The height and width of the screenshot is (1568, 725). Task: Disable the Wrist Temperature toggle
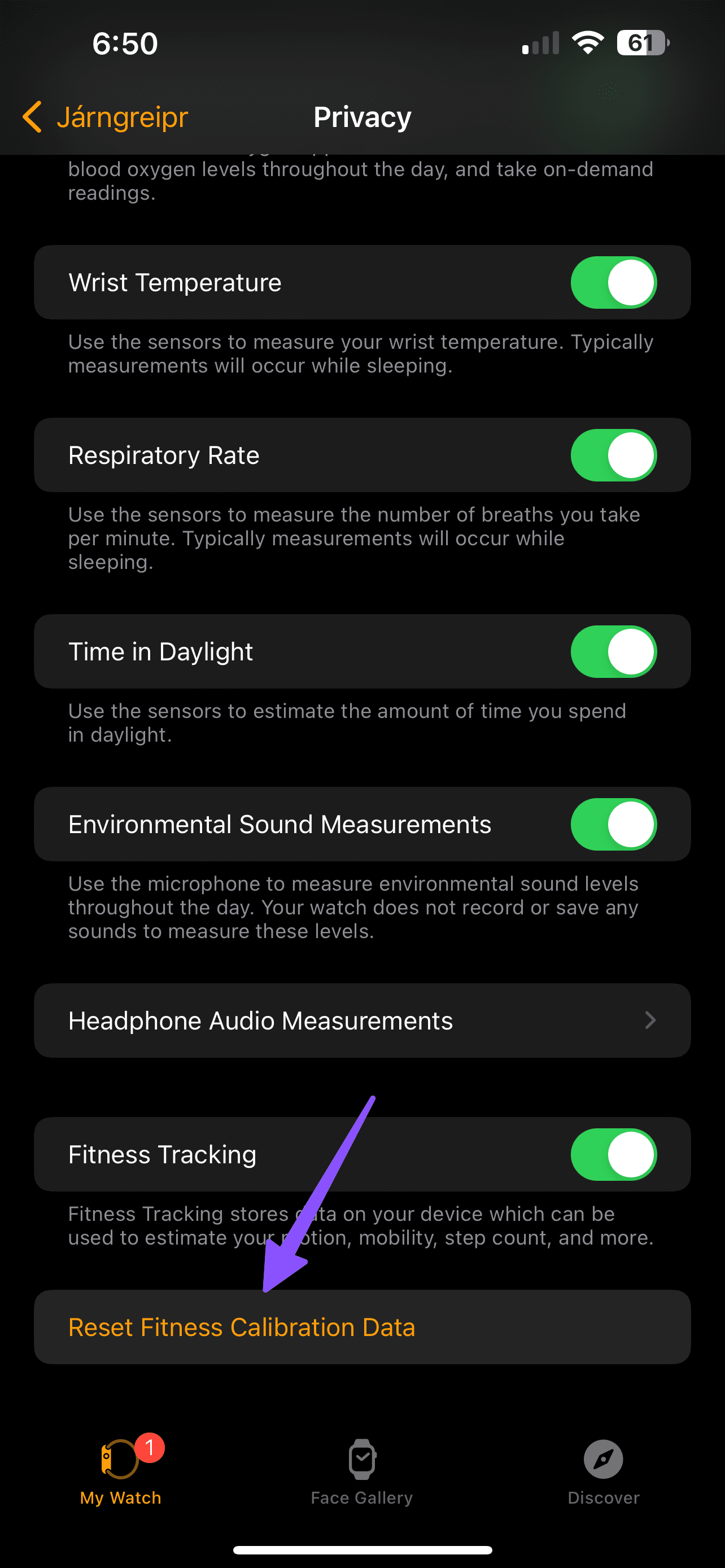click(x=613, y=282)
